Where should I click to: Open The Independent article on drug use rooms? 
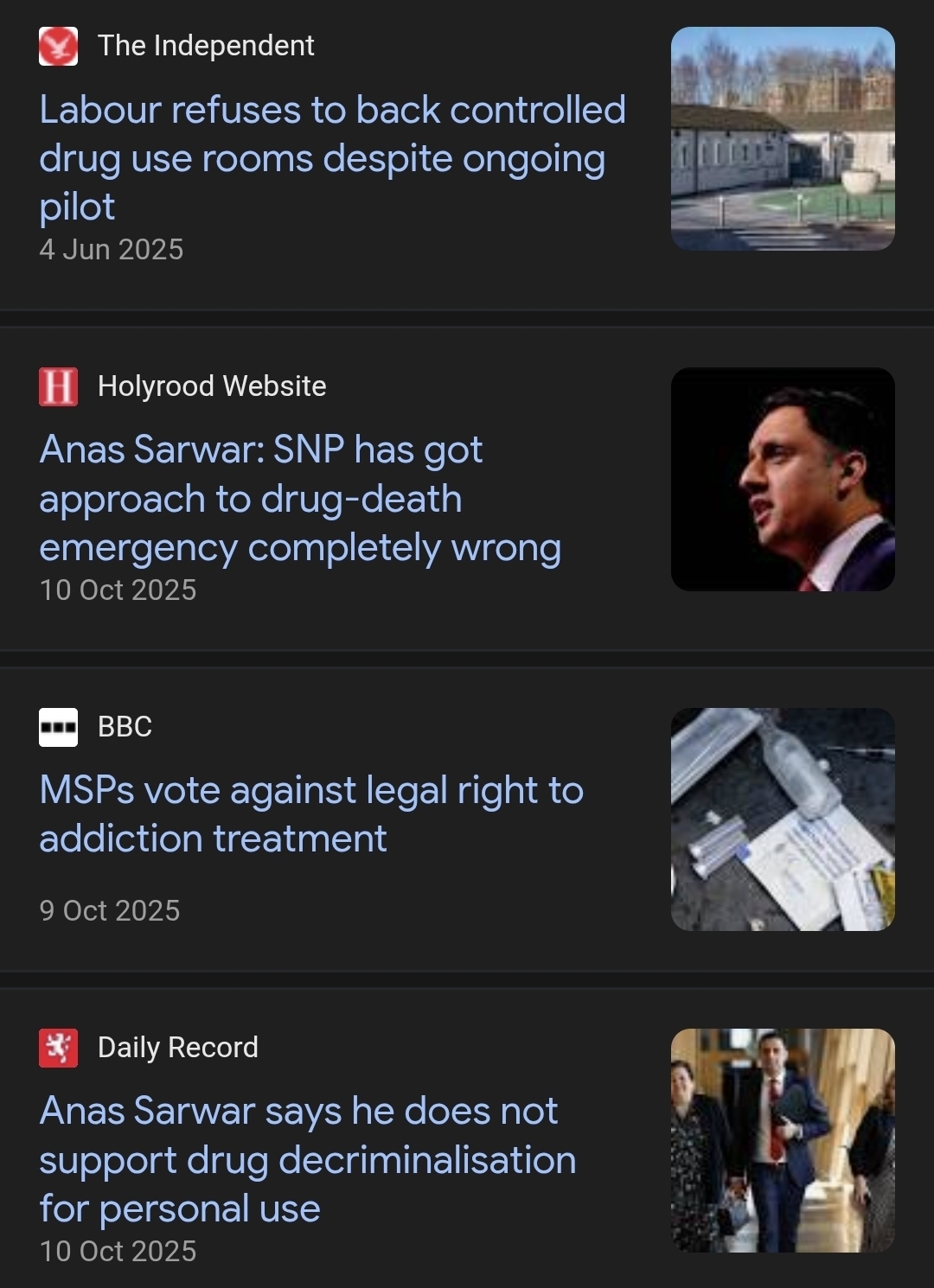pos(332,158)
